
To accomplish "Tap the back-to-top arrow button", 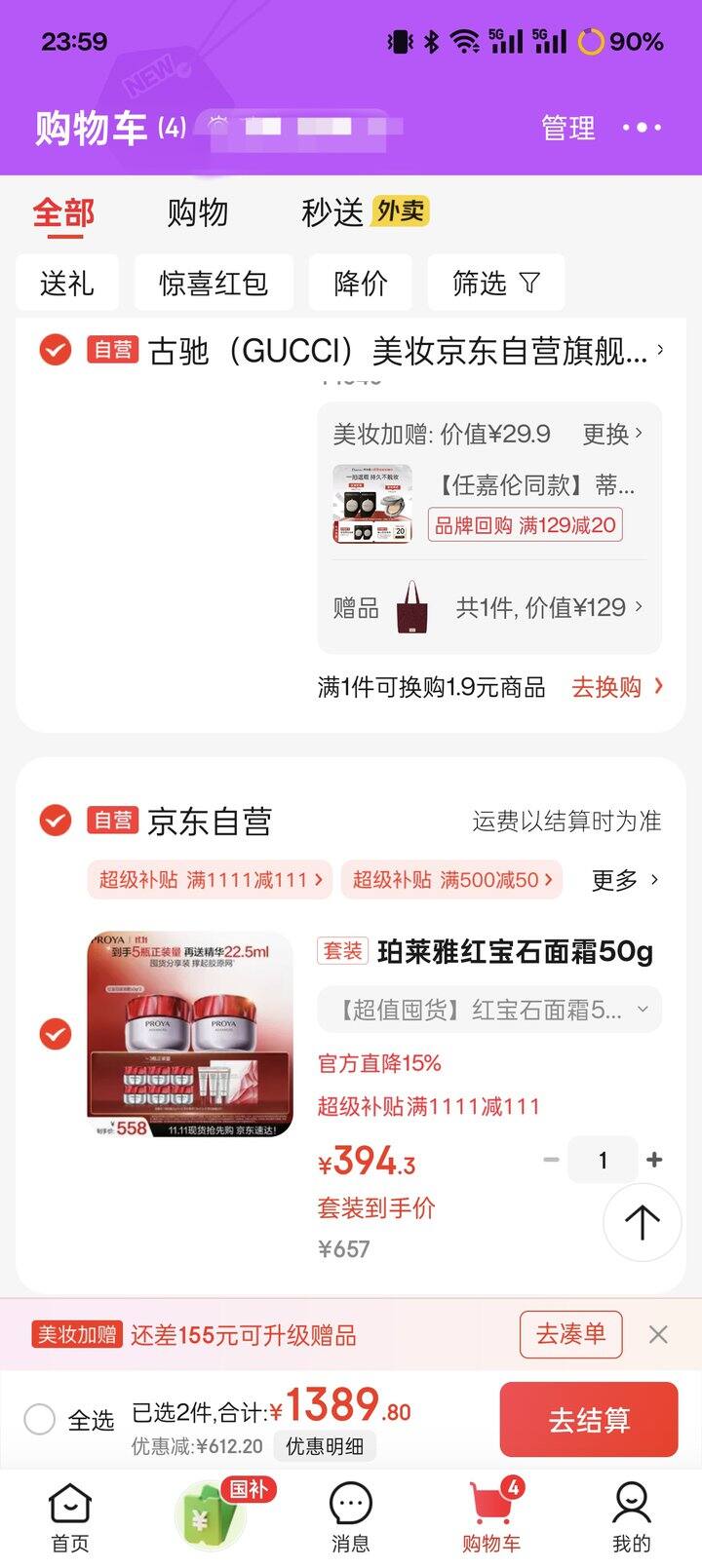I will coord(642,1222).
